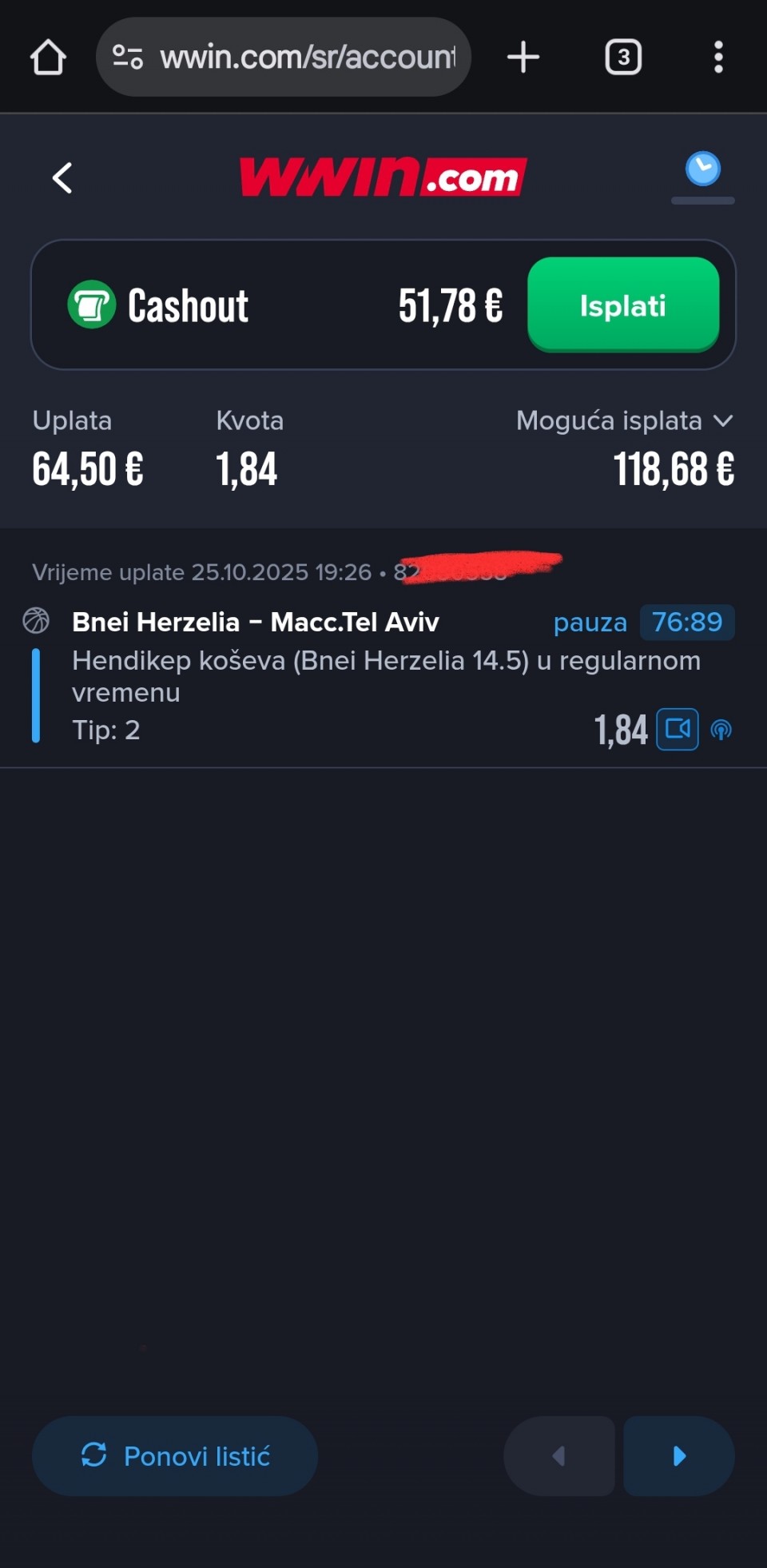Tap the green Isplati cashout button

click(x=623, y=305)
